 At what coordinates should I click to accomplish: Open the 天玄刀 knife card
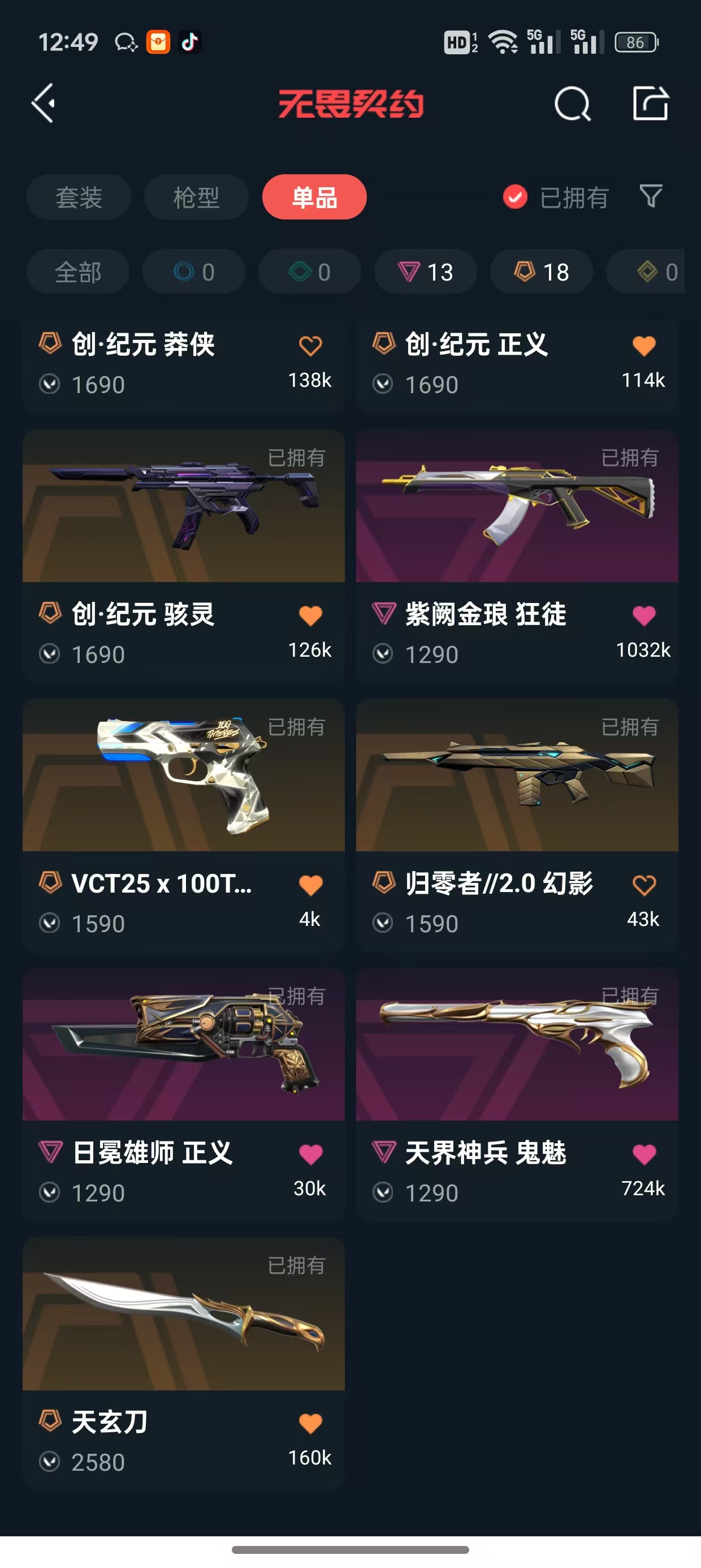pos(184,1364)
